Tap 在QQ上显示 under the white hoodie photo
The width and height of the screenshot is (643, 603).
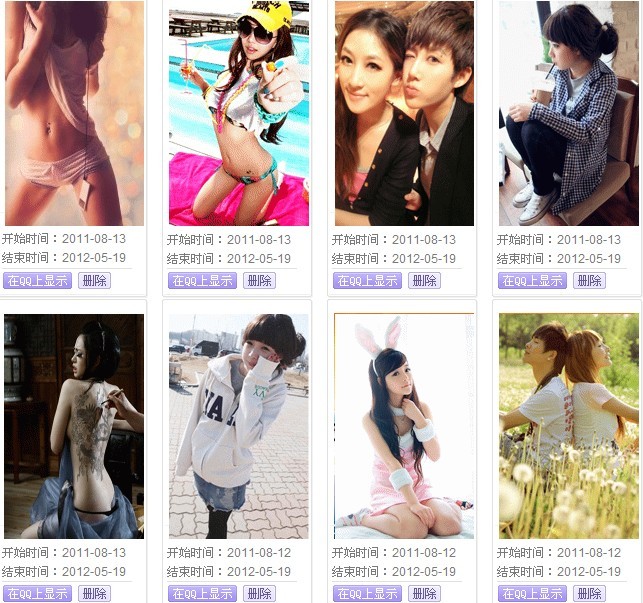tap(202, 594)
